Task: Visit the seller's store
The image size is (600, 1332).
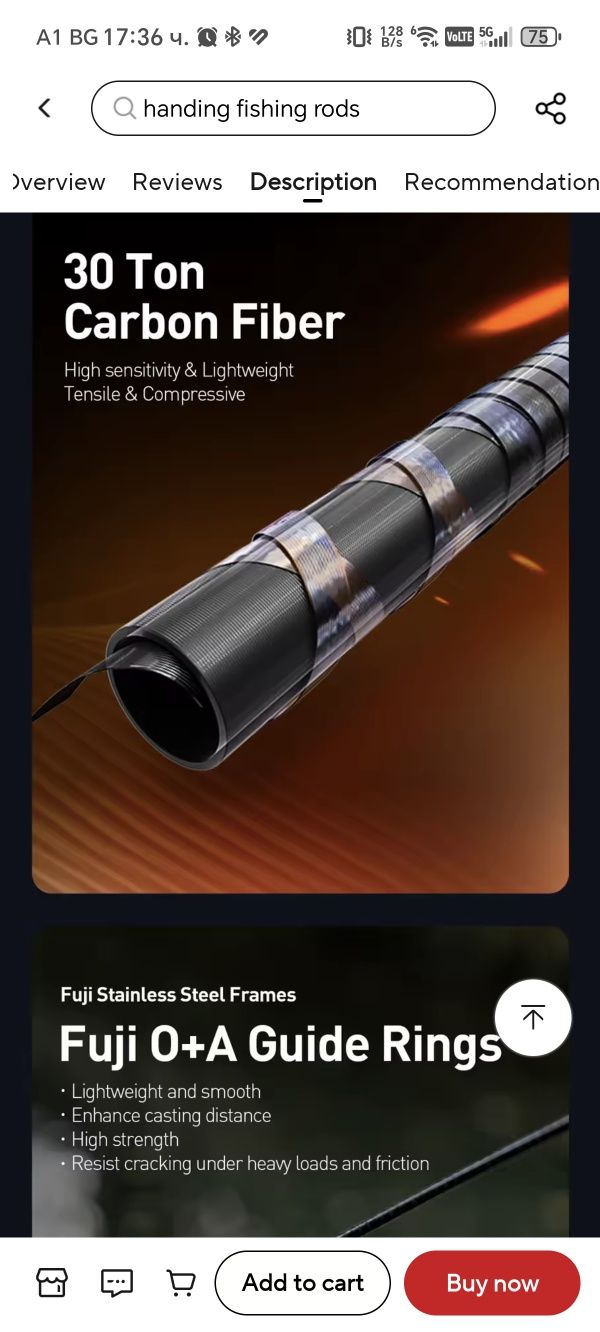Action: coord(51,1283)
